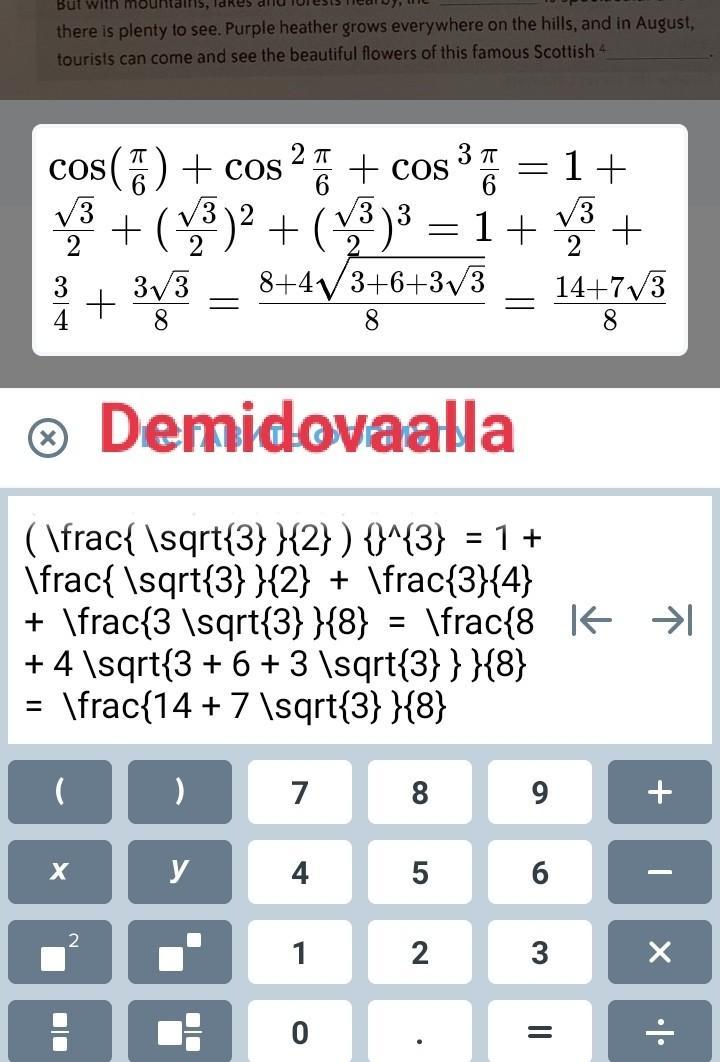The image size is (720, 1062).
Task: Type the digit 7
Action: (300, 792)
